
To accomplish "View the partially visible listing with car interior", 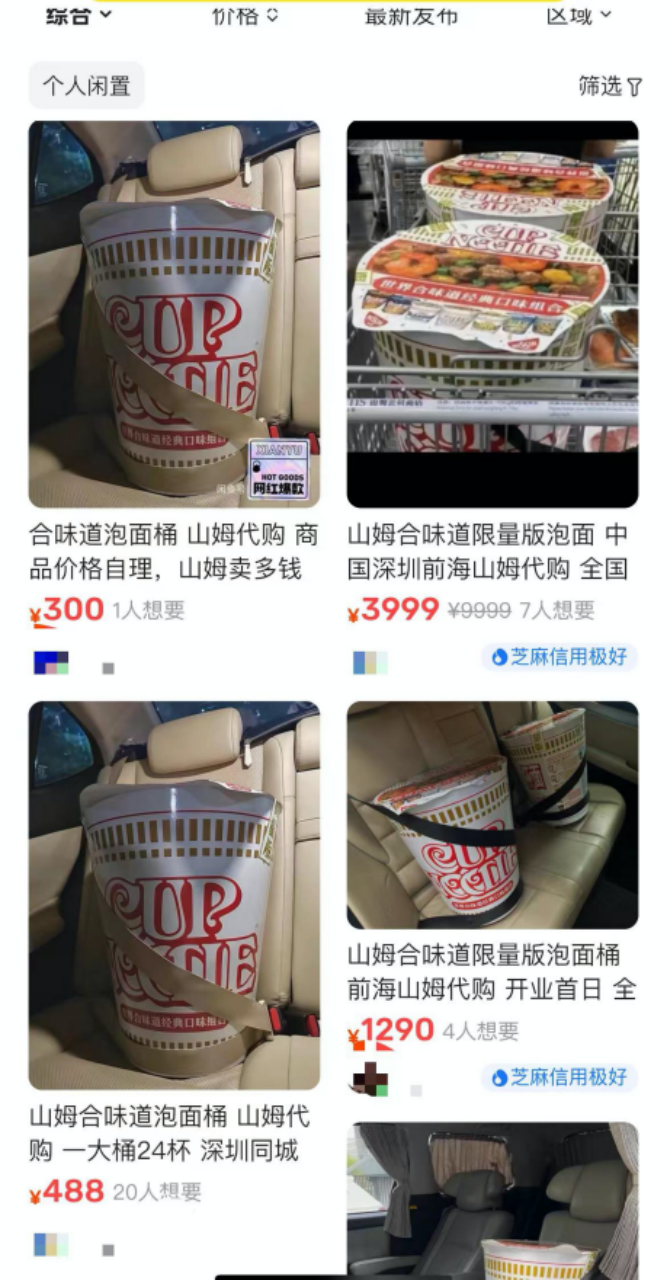I will tap(492, 1200).
